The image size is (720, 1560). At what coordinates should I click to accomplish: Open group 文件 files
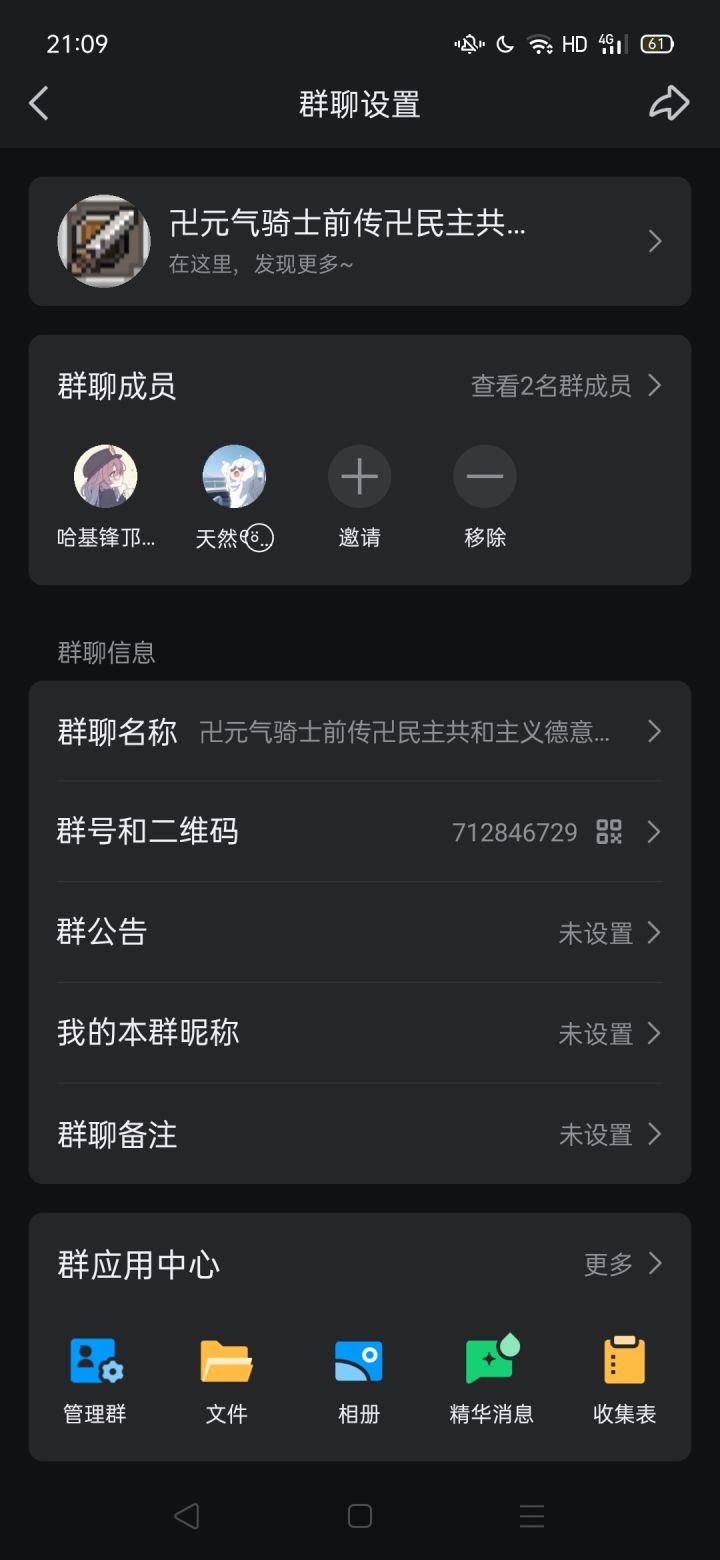226,1380
